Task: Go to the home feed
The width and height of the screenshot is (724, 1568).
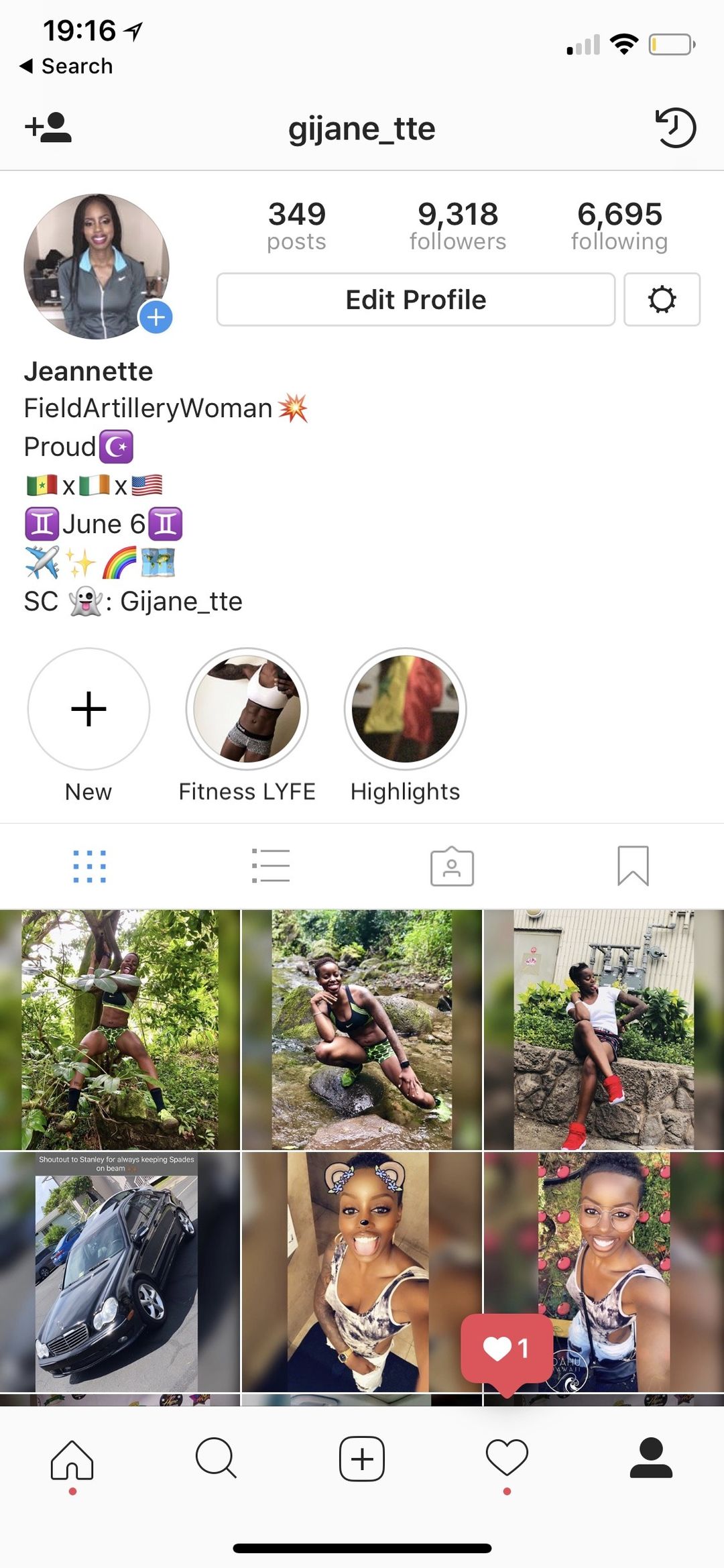Action: (72, 1459)
